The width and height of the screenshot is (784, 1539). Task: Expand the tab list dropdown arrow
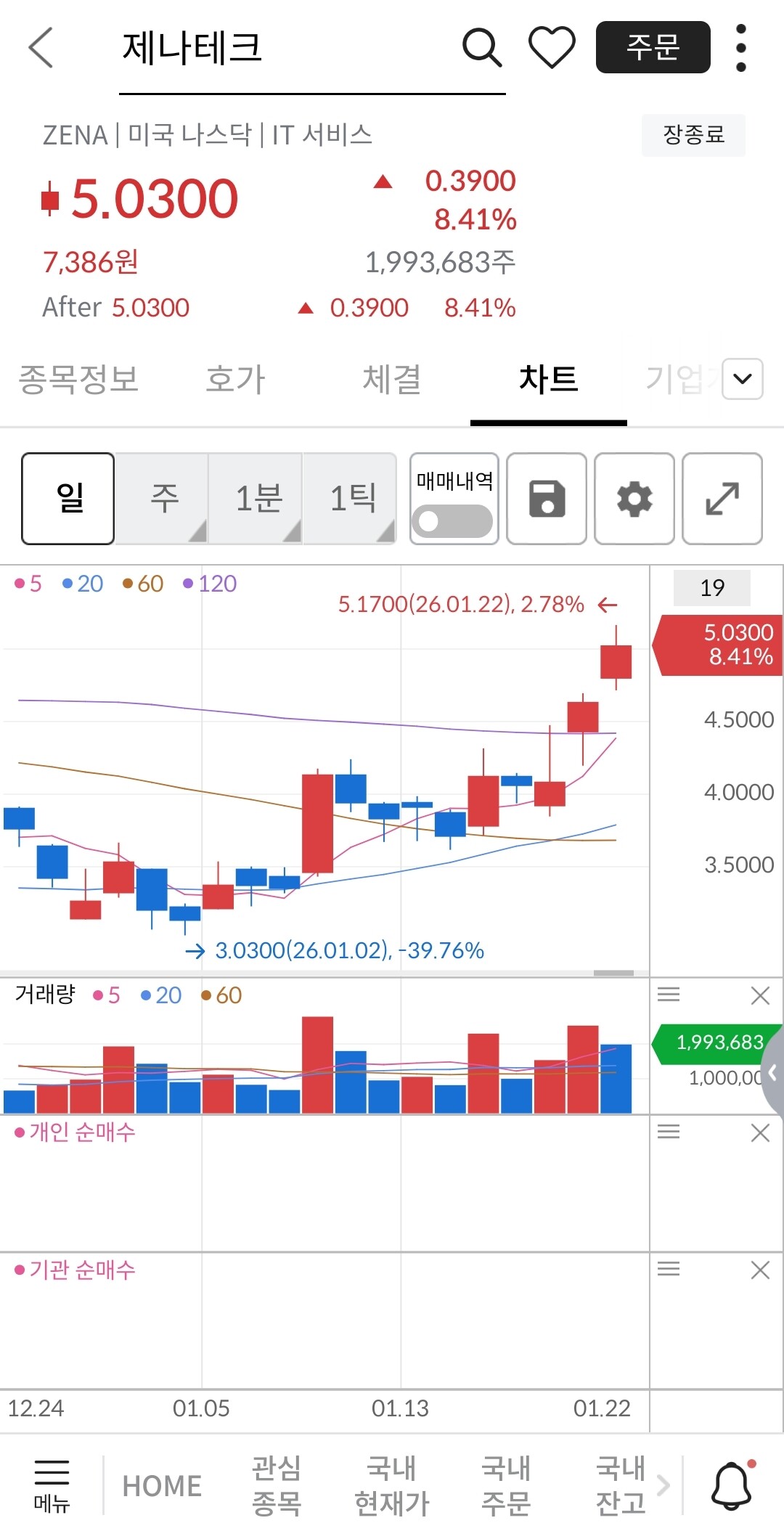743,379
